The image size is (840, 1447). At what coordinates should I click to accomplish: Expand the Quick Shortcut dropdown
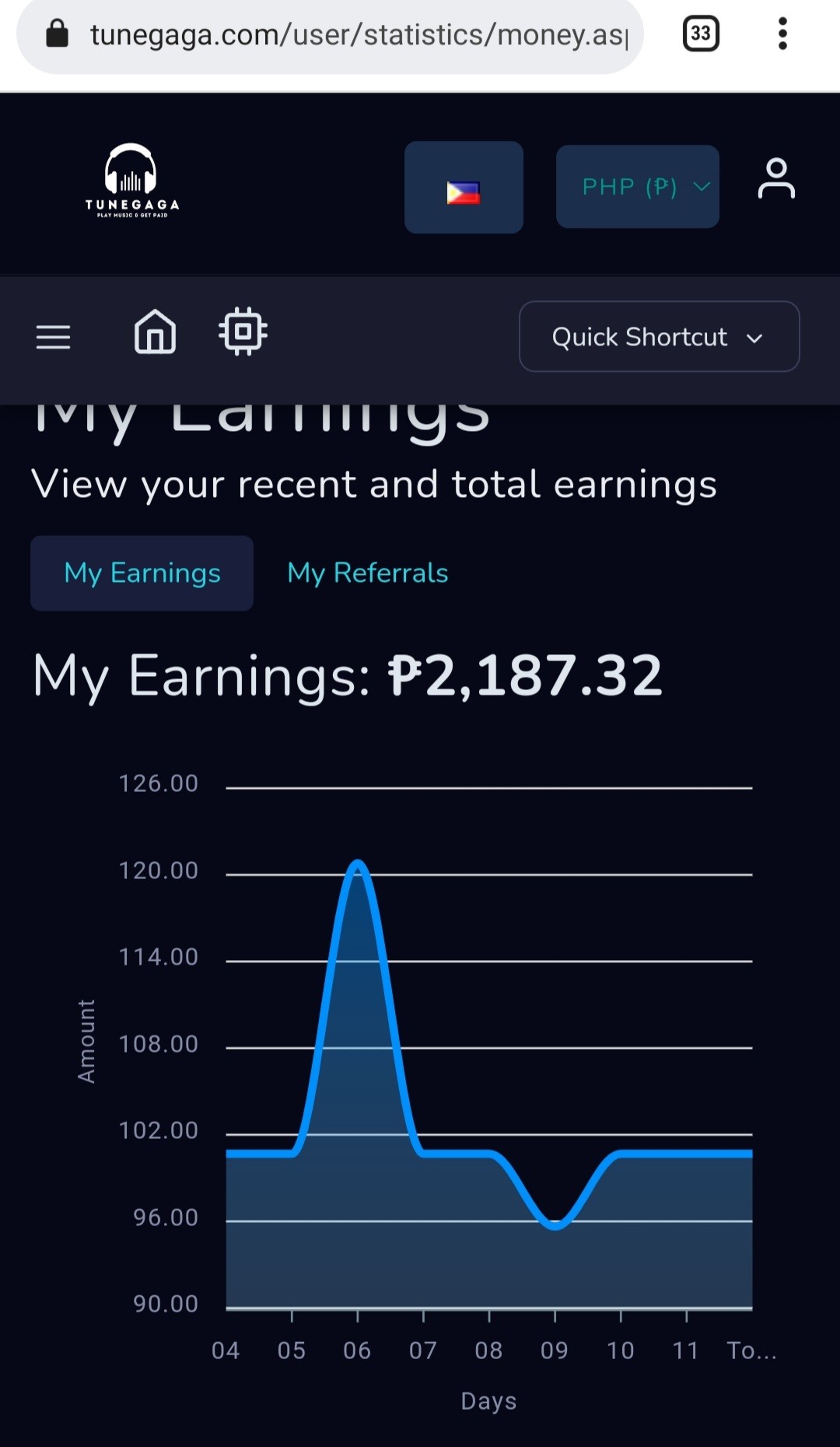[659, 337]
